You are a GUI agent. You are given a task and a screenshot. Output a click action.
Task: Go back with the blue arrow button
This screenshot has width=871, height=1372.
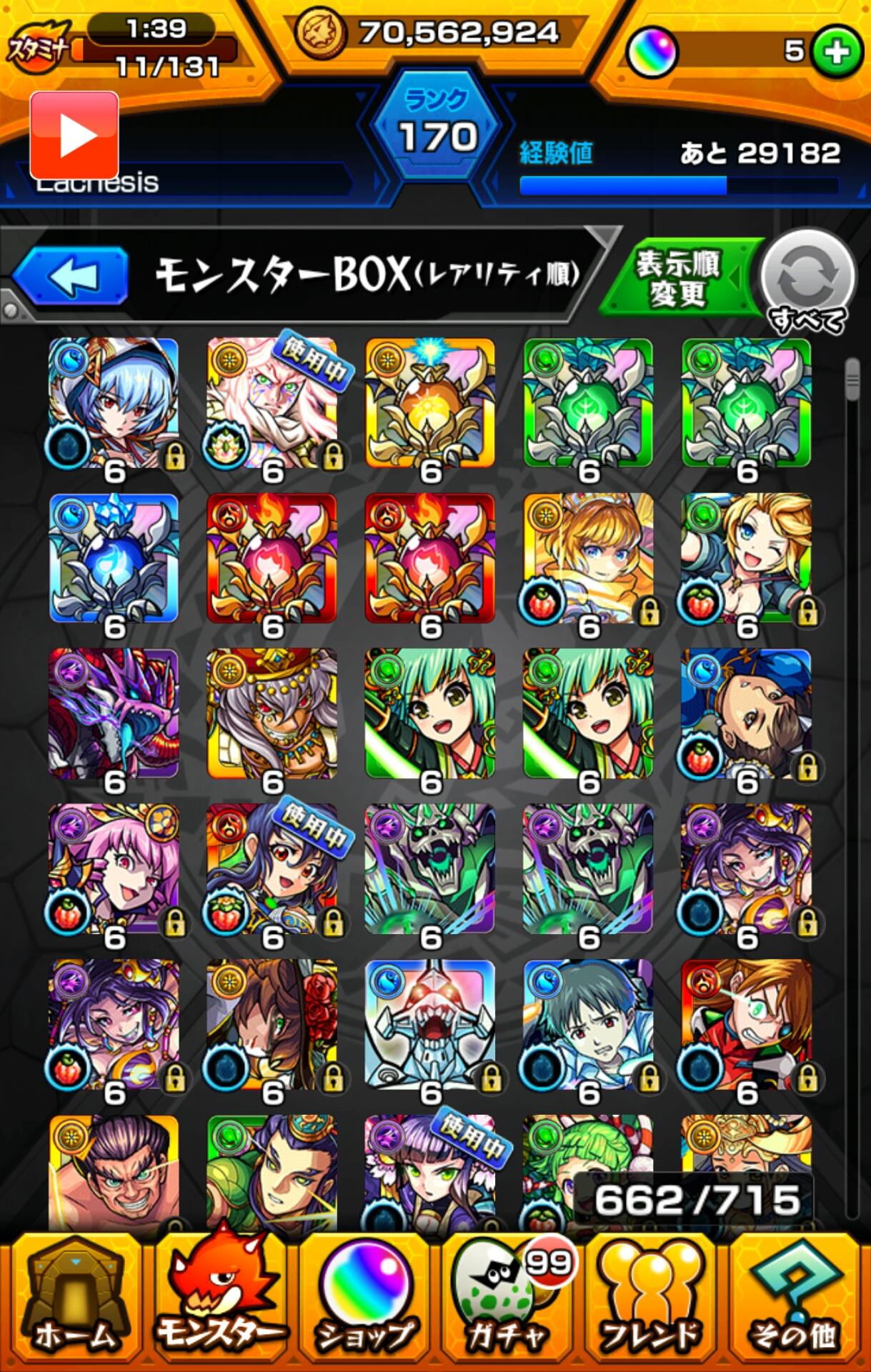point(71,276)
